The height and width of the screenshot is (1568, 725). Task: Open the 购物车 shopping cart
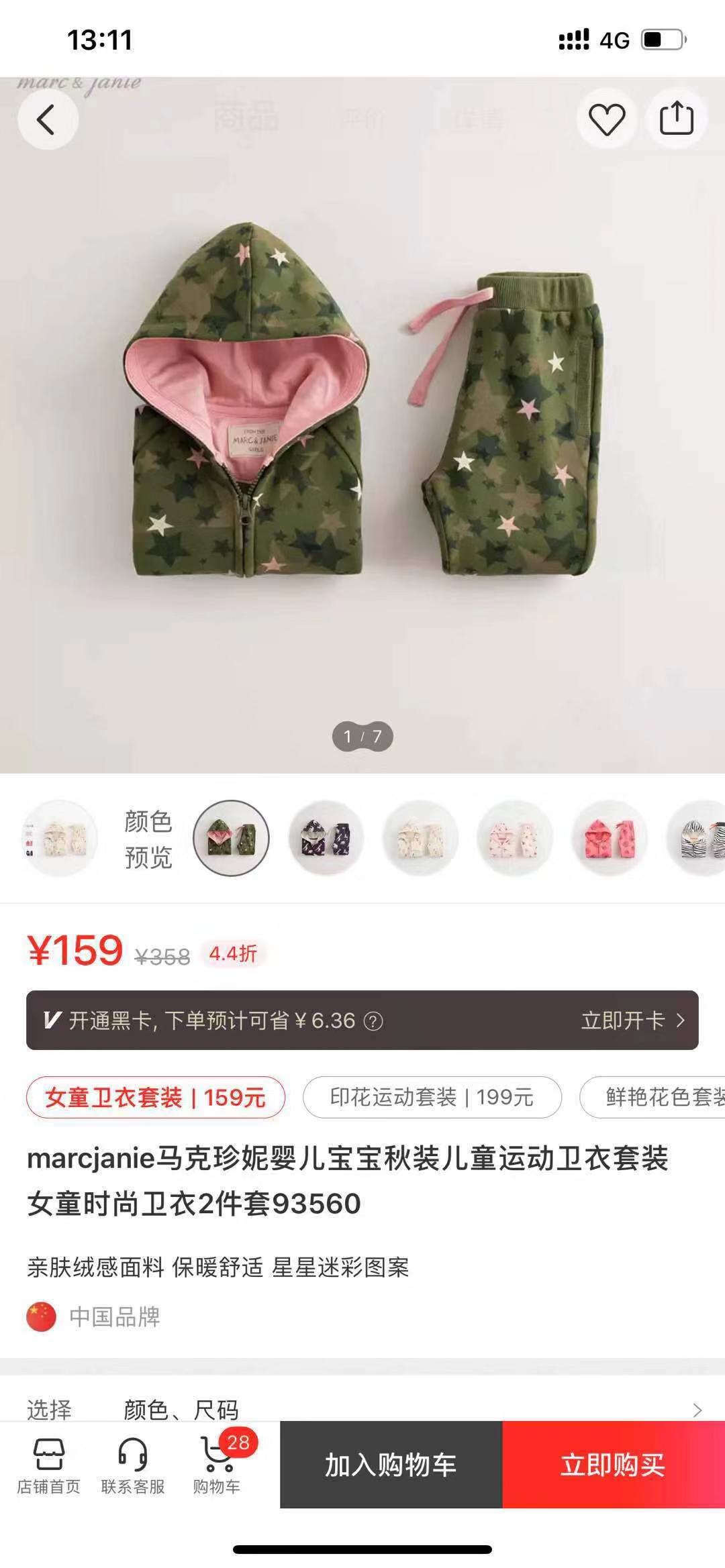point(217,1465)
